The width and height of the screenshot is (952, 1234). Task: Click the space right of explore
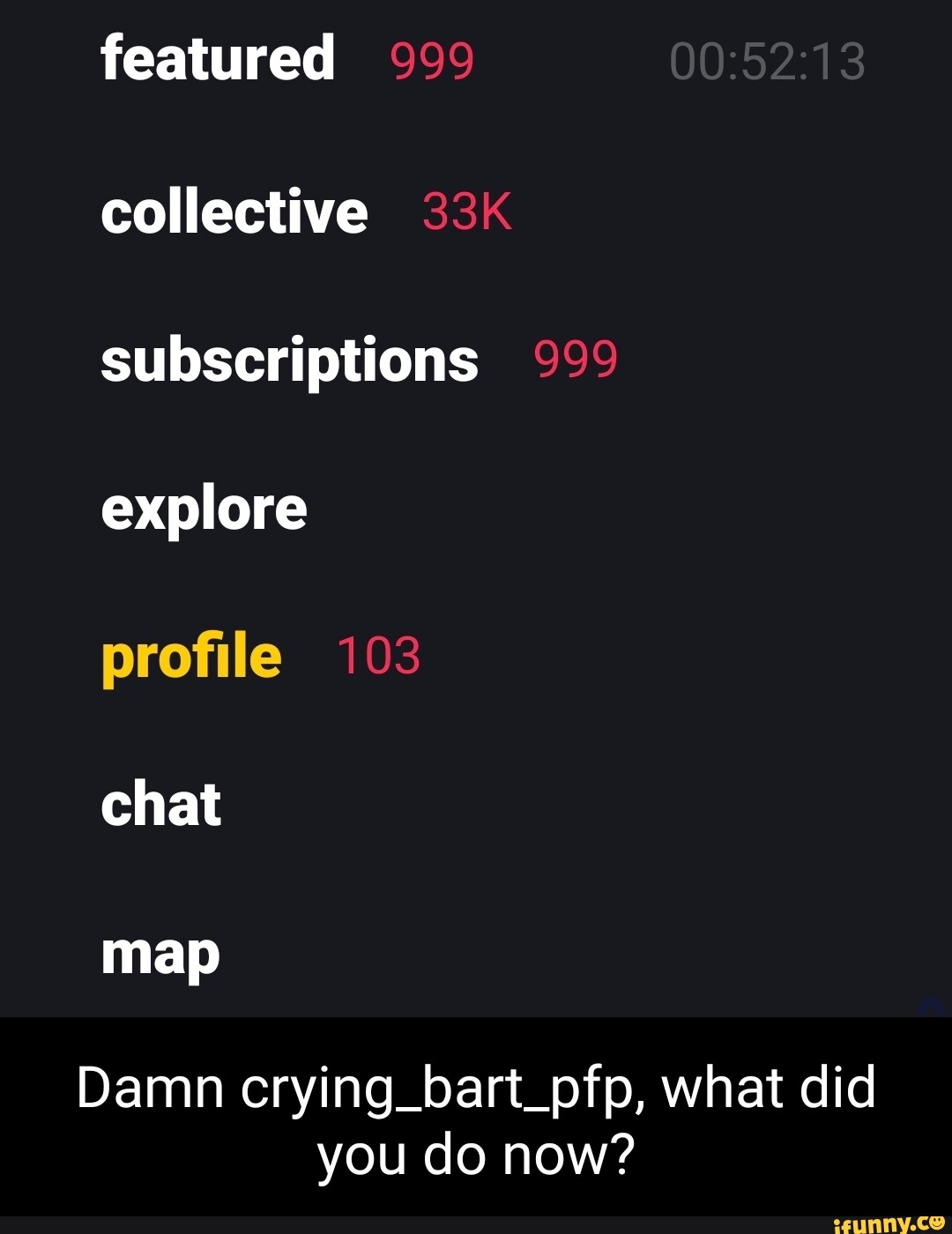point(529,507)
